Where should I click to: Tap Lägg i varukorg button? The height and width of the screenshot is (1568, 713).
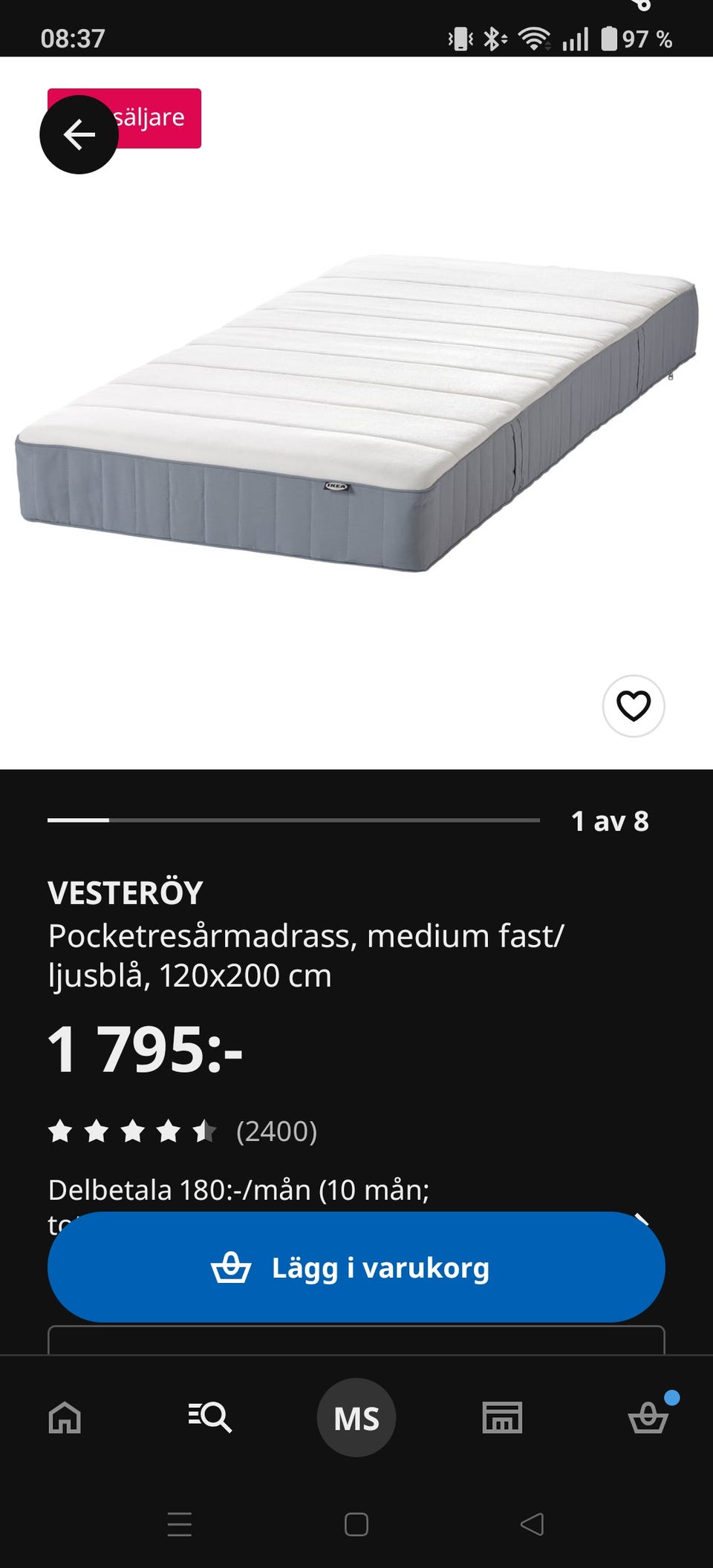tap(356, 1267)
